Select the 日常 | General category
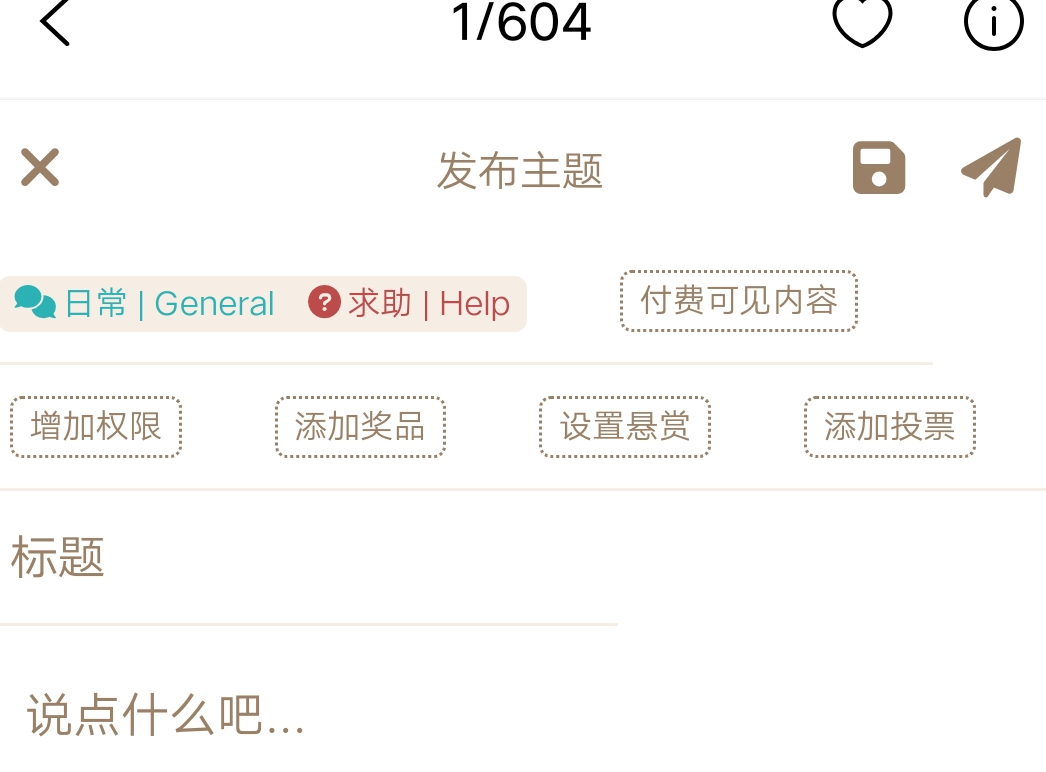 coord(145,303)
